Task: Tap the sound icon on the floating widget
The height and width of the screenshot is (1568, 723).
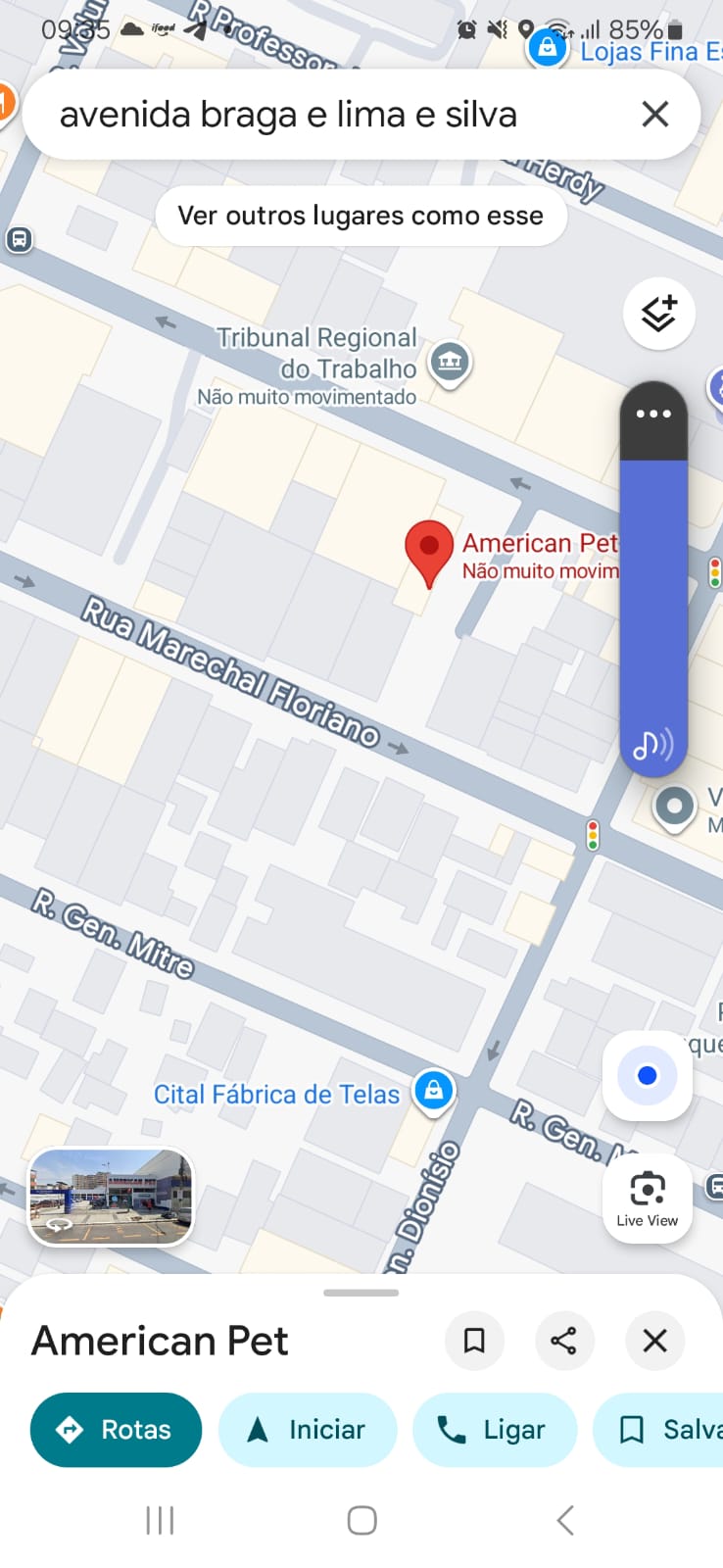Action: point(652,745)
